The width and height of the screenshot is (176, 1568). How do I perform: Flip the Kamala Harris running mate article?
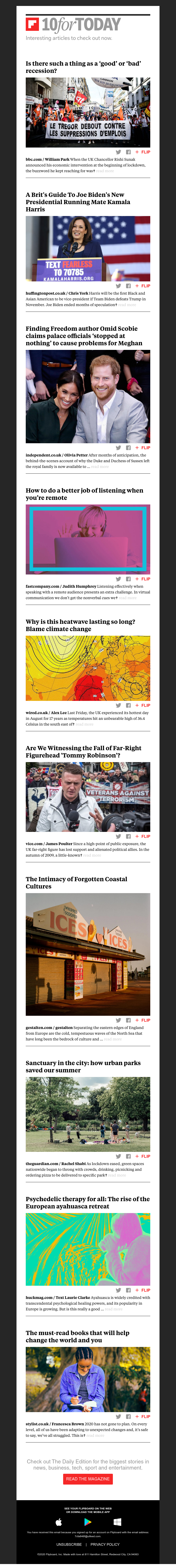[x=143, y=285]
